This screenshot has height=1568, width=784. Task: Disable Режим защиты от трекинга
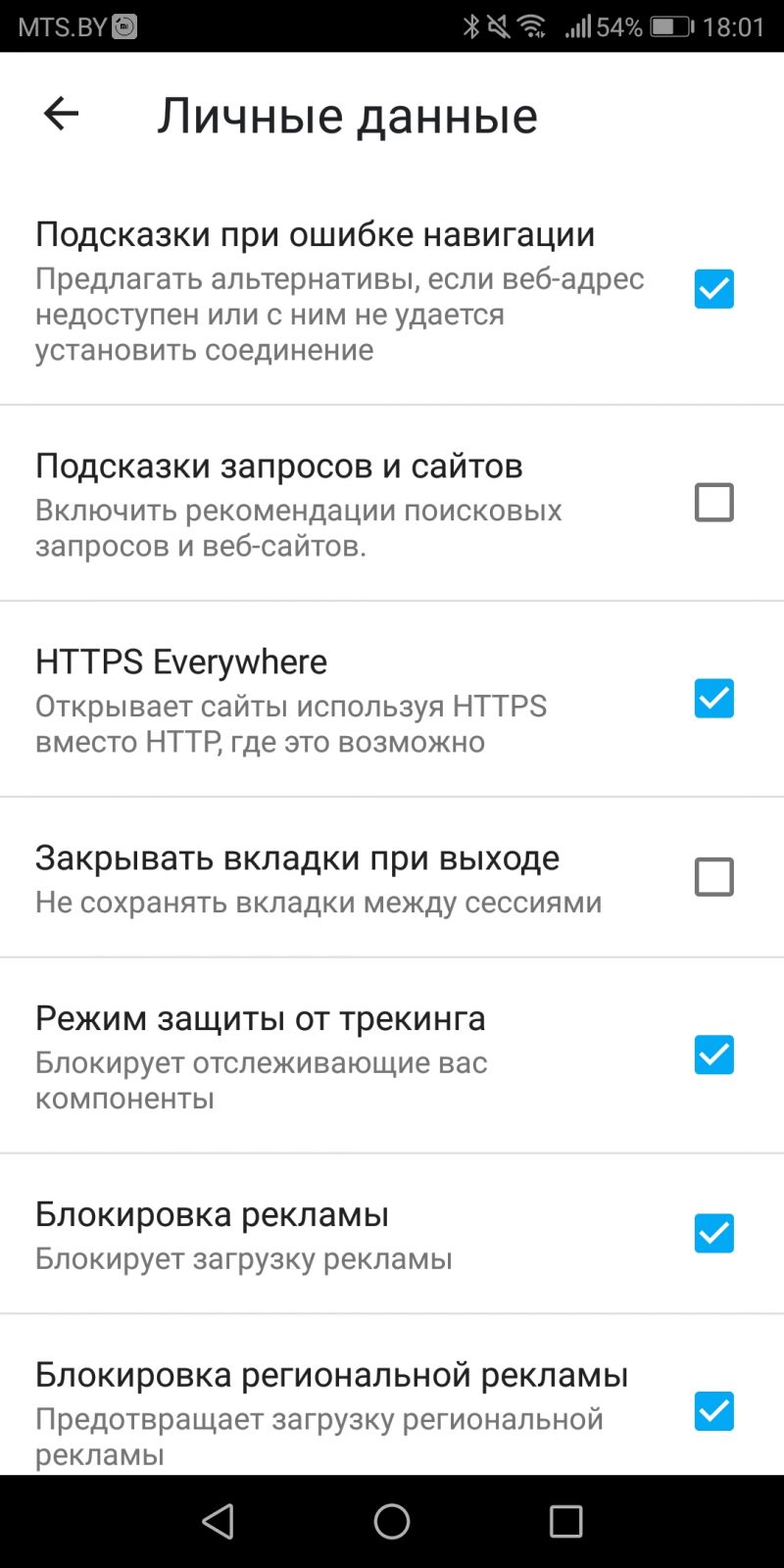tap(713, 1054)
